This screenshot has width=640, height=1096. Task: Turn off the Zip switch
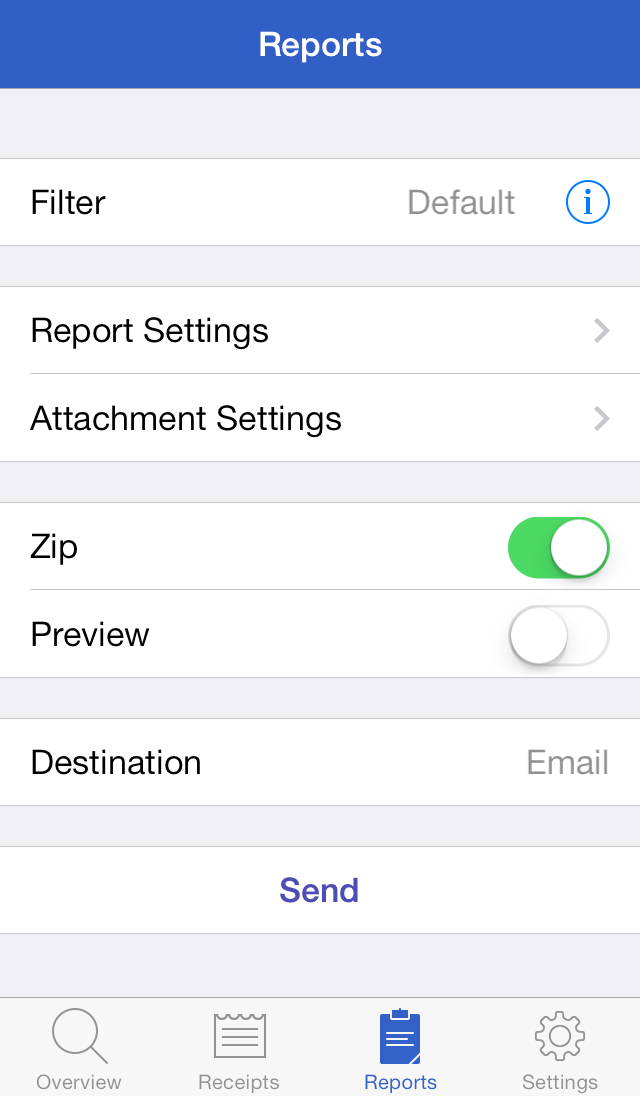558,547
